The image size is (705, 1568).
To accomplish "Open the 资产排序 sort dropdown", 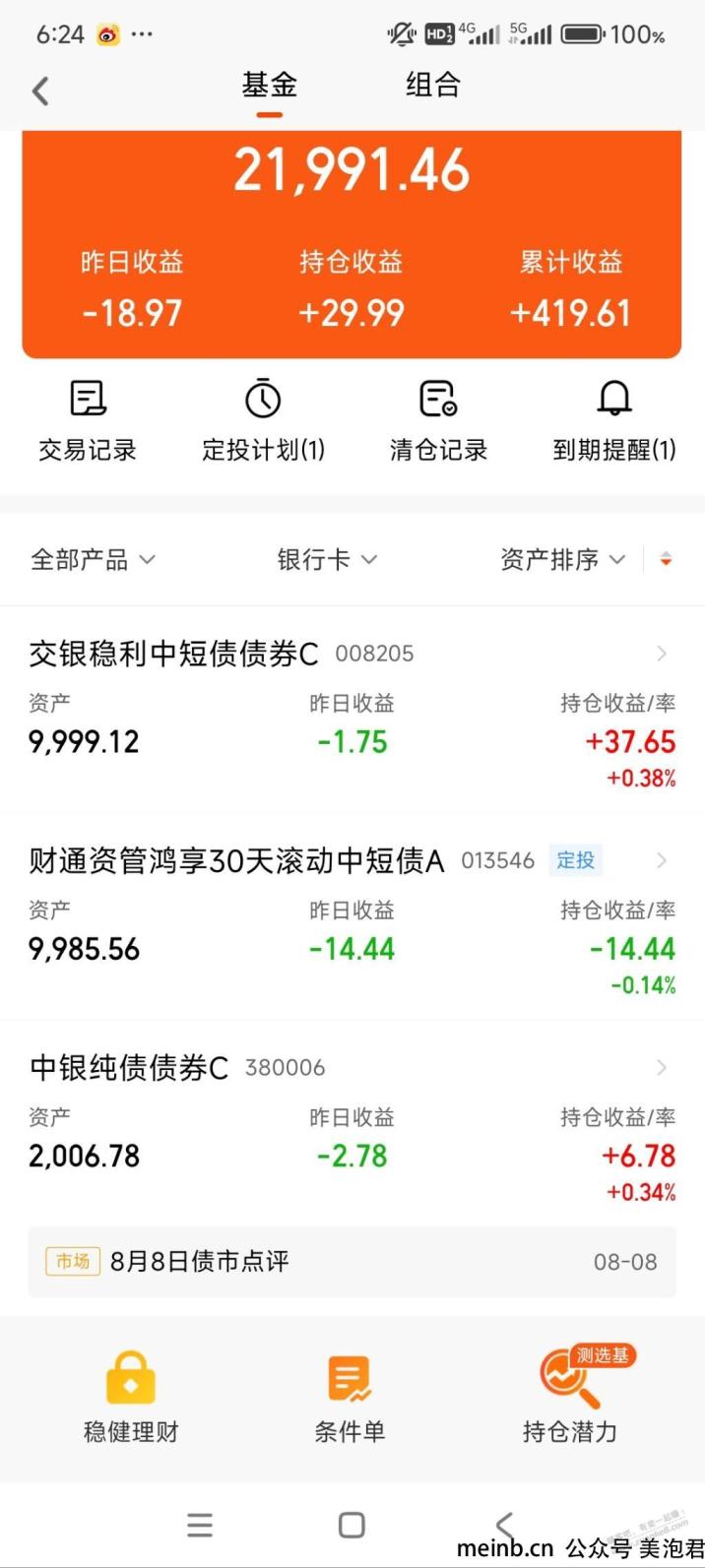I will (x=563, y=559).
